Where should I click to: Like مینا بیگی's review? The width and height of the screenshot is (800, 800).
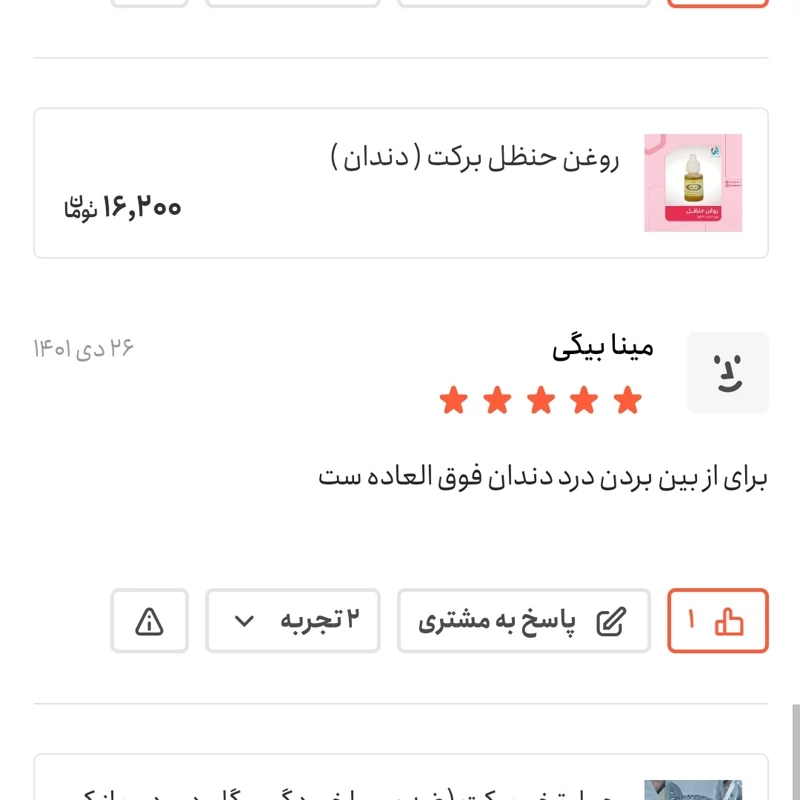717,621
